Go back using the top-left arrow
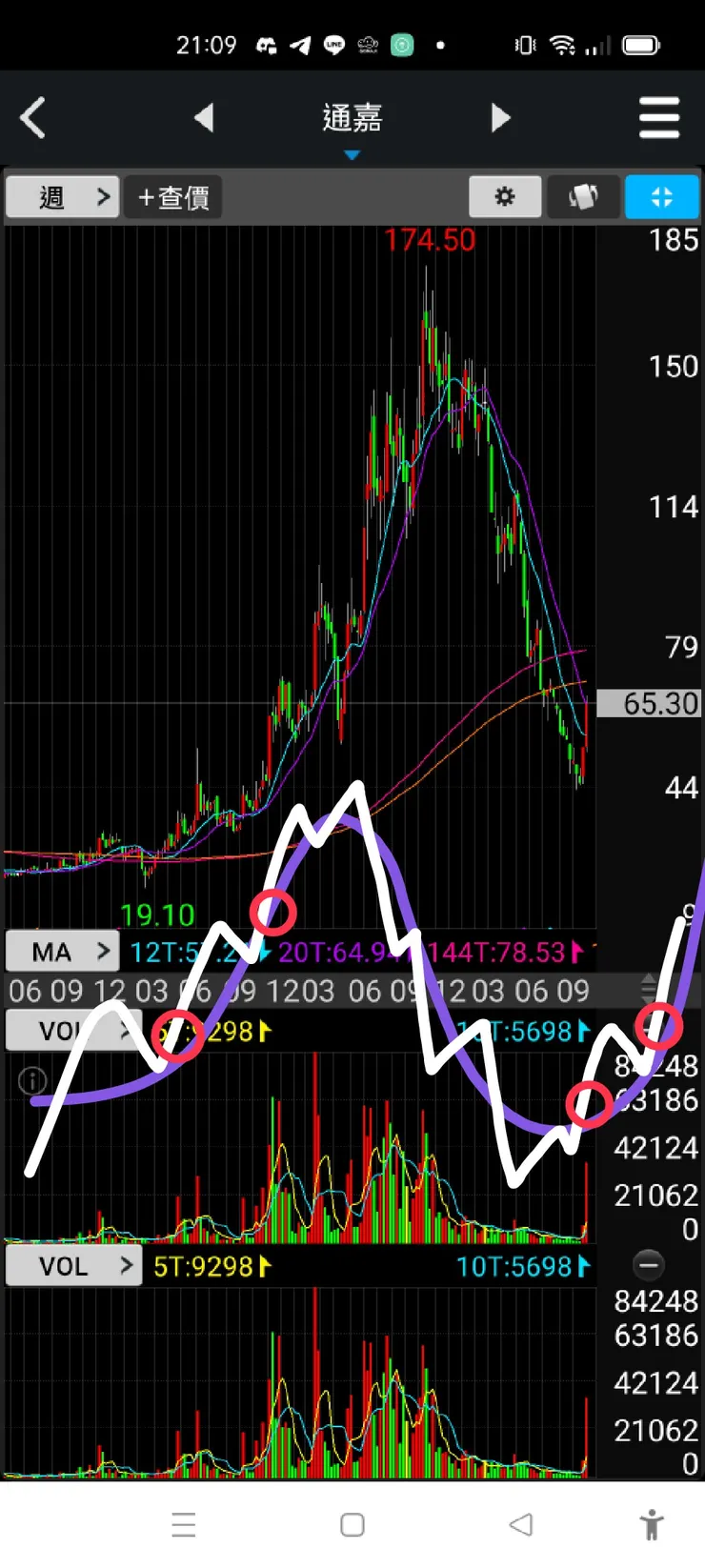Screen dimensions: 705x1568 pyautogui.click(x=32, y=118)
